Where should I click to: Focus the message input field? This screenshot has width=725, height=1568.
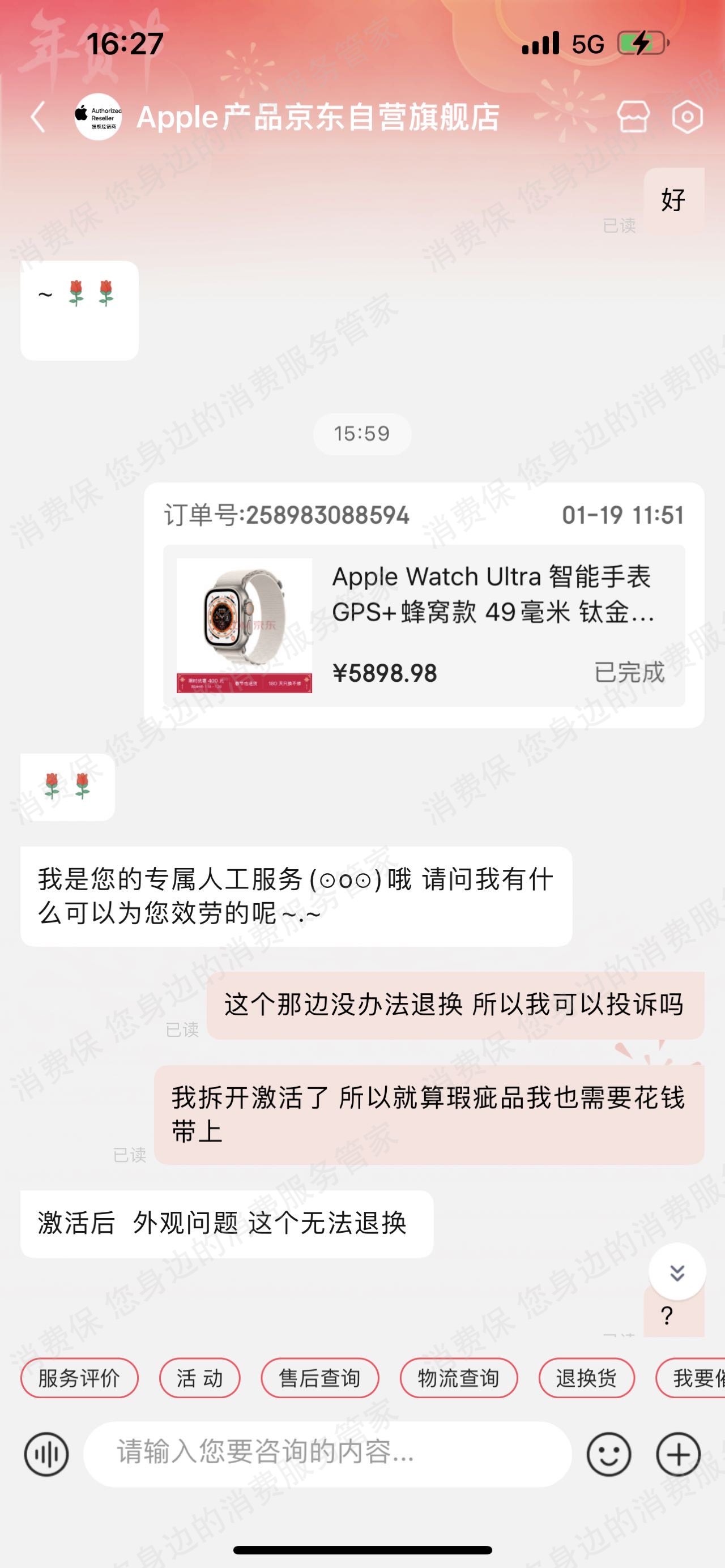click(x=327, y=1454)
